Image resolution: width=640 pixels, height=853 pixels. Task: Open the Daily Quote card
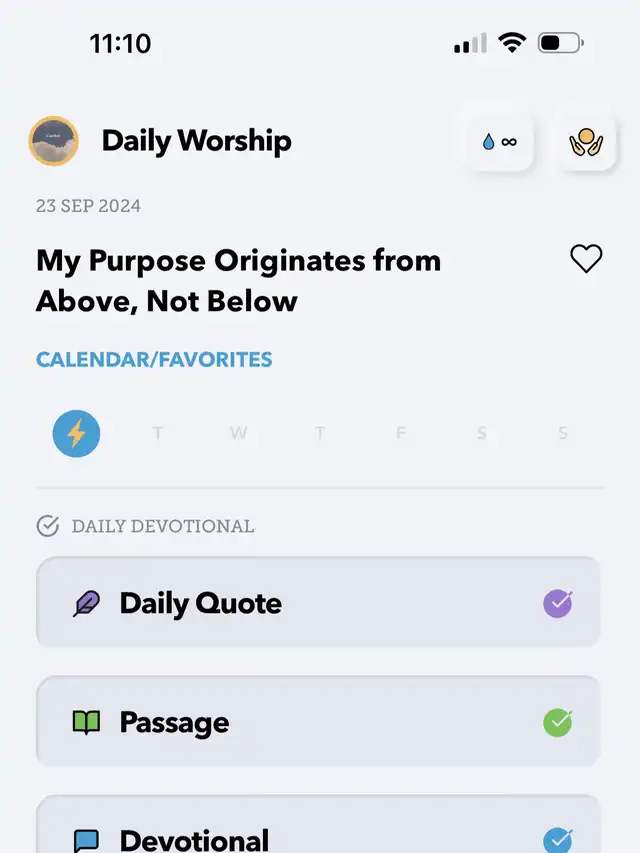[318, 603]
